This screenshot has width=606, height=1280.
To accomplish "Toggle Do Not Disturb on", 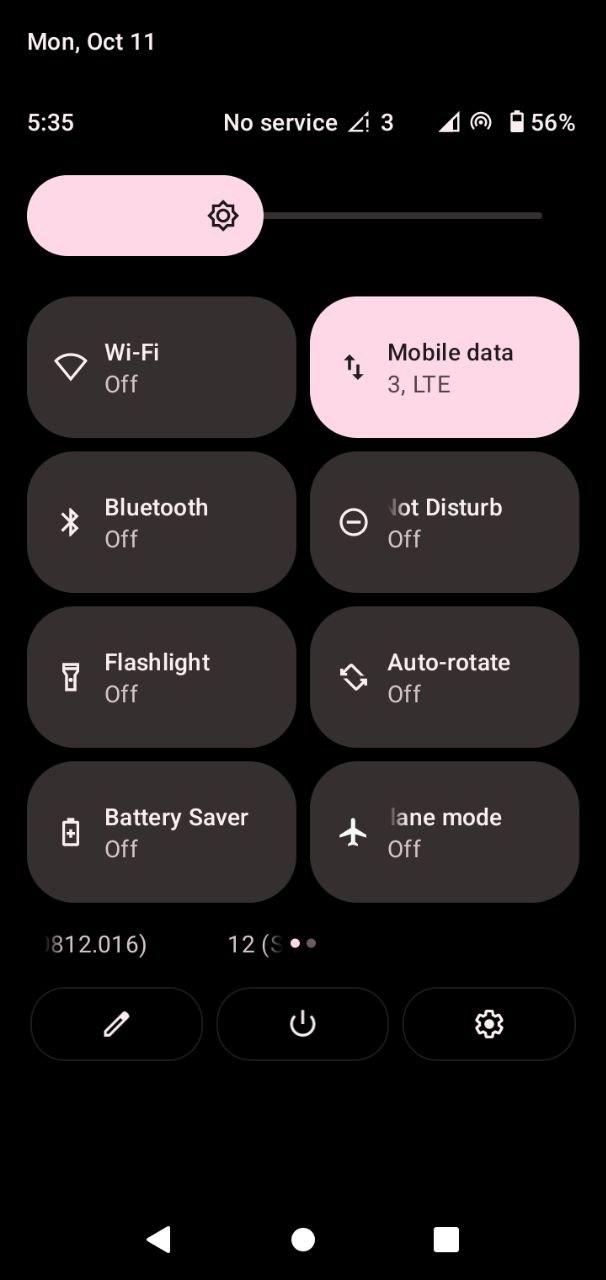I will [444, 522].
